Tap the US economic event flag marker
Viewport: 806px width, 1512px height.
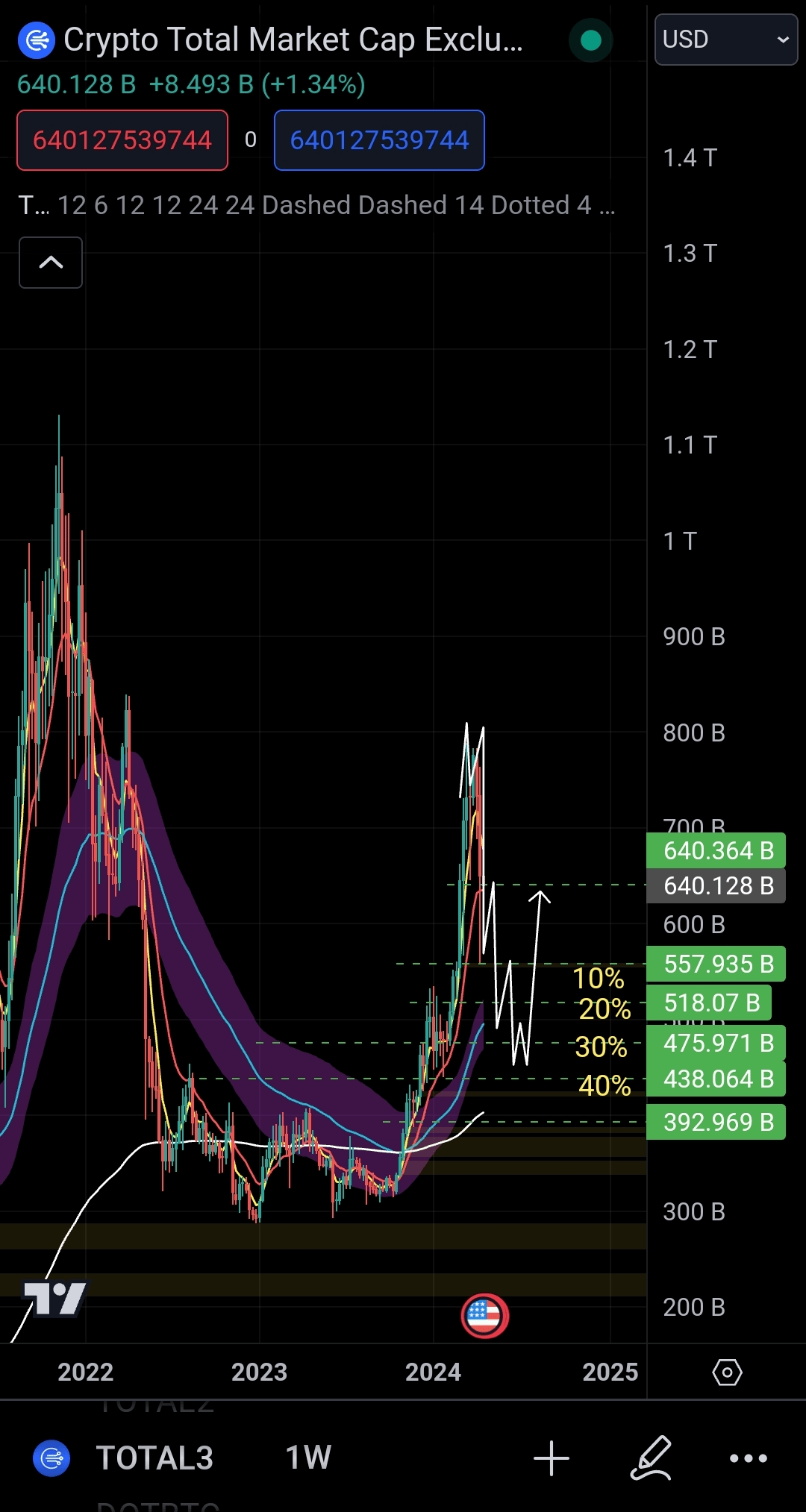[484, 1316]
